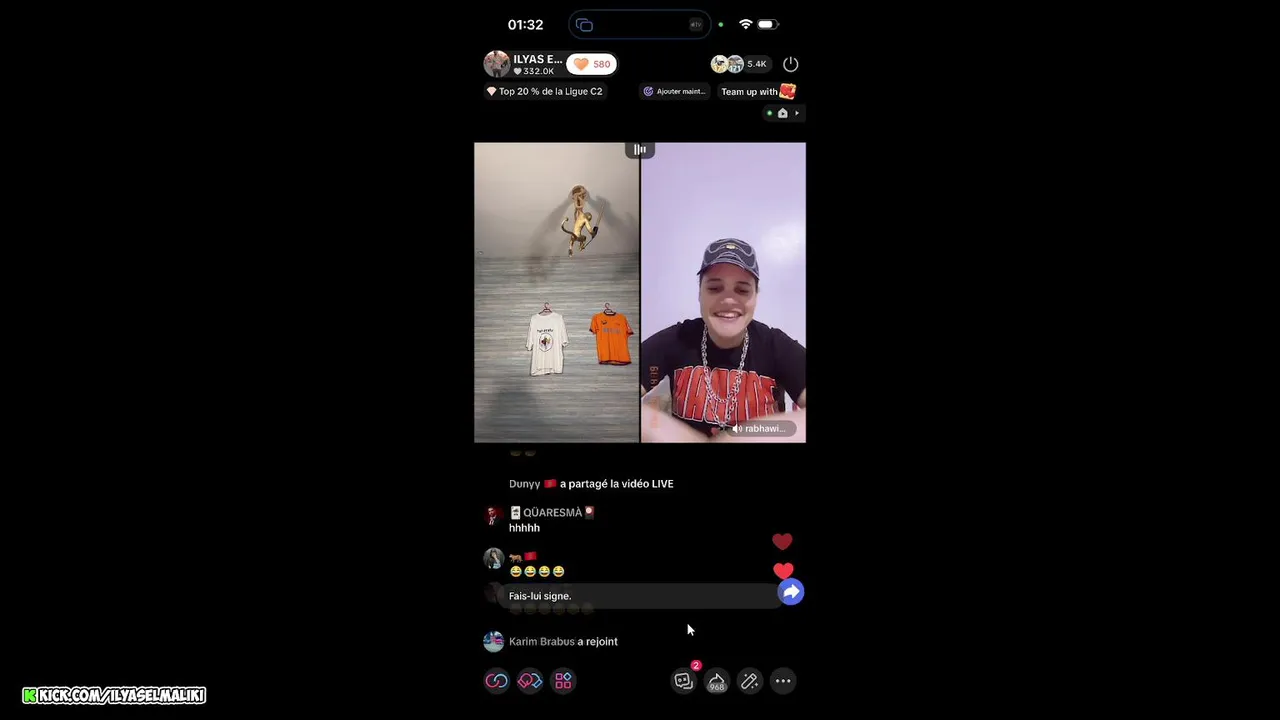This screenshot has width=1280, height=720.
Task: Tap the Fais-lui signe prompt
Action: [600, 596]
